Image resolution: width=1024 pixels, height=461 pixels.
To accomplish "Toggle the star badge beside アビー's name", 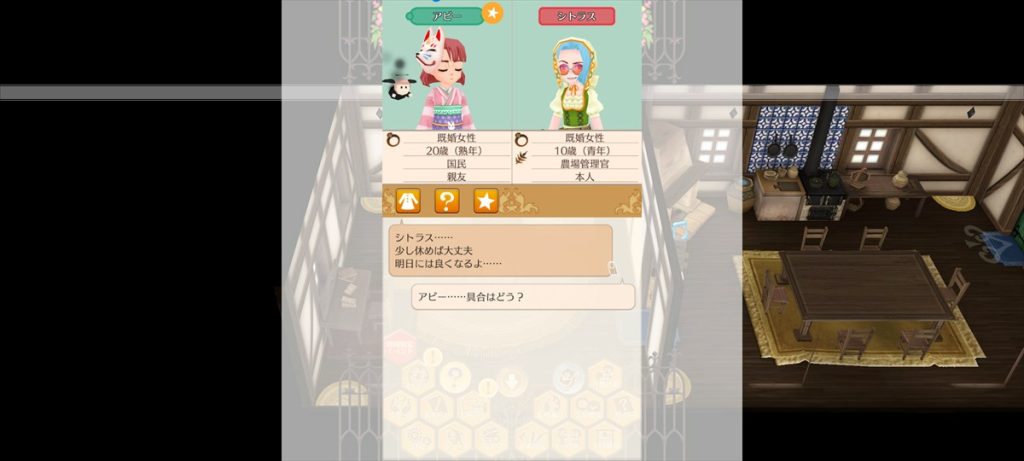I will tap(493, 13).
